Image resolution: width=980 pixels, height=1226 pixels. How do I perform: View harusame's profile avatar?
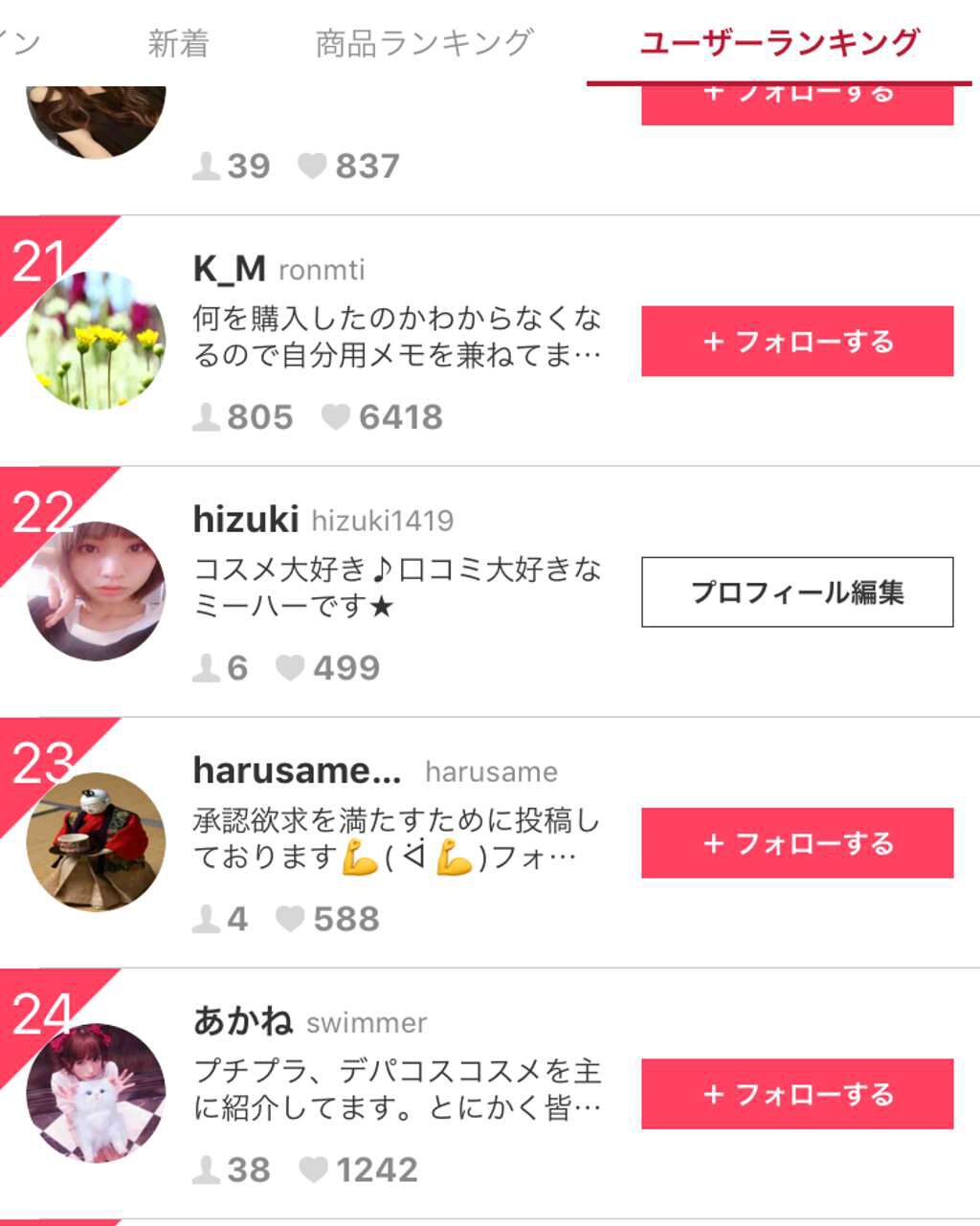[96, 842]
